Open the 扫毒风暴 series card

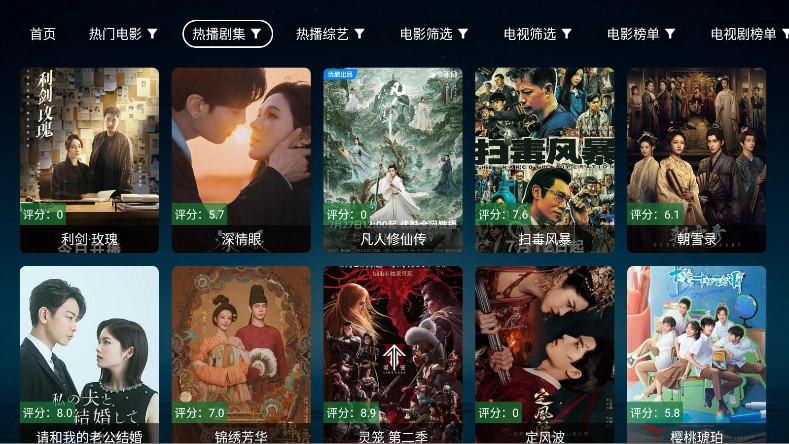(545, 158)
